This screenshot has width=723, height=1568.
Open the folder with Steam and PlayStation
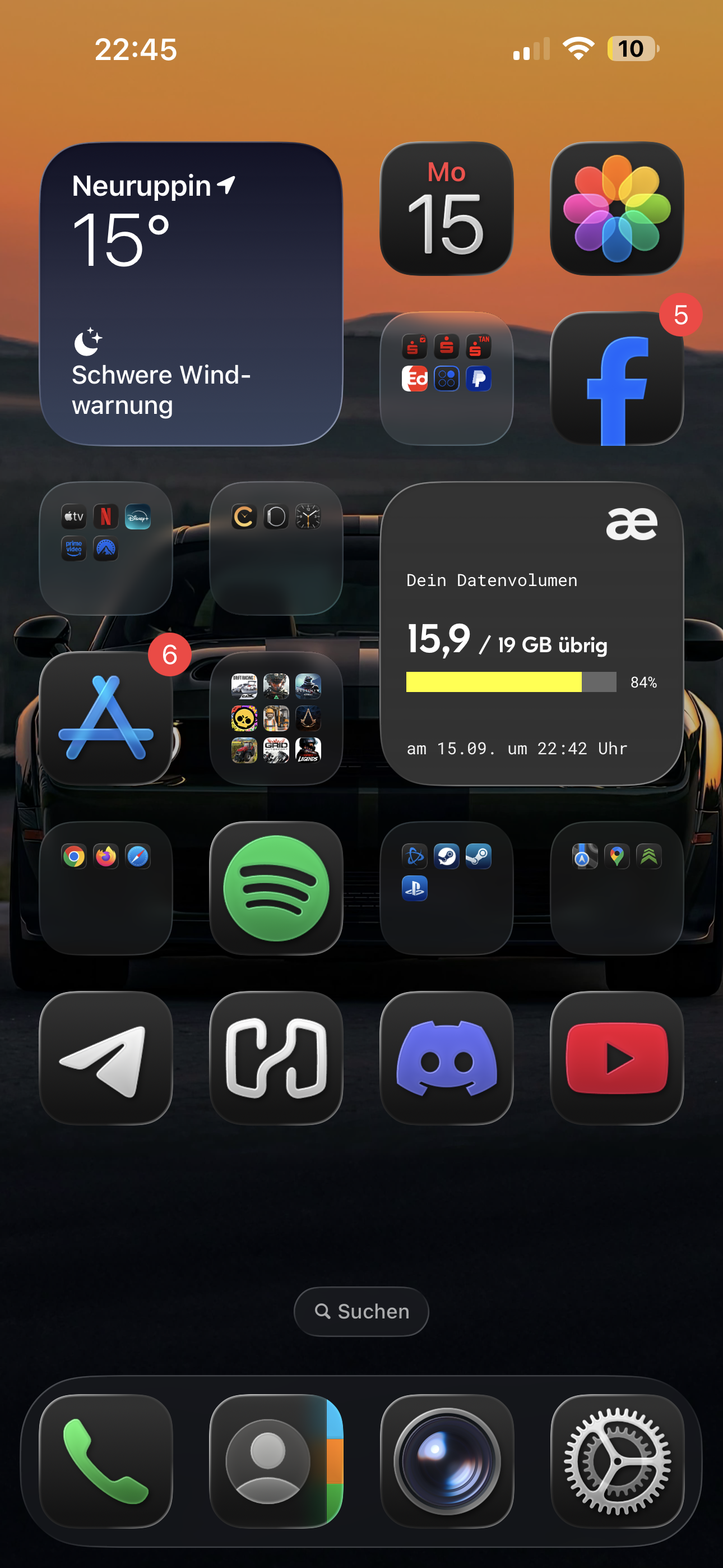(446, 888)
